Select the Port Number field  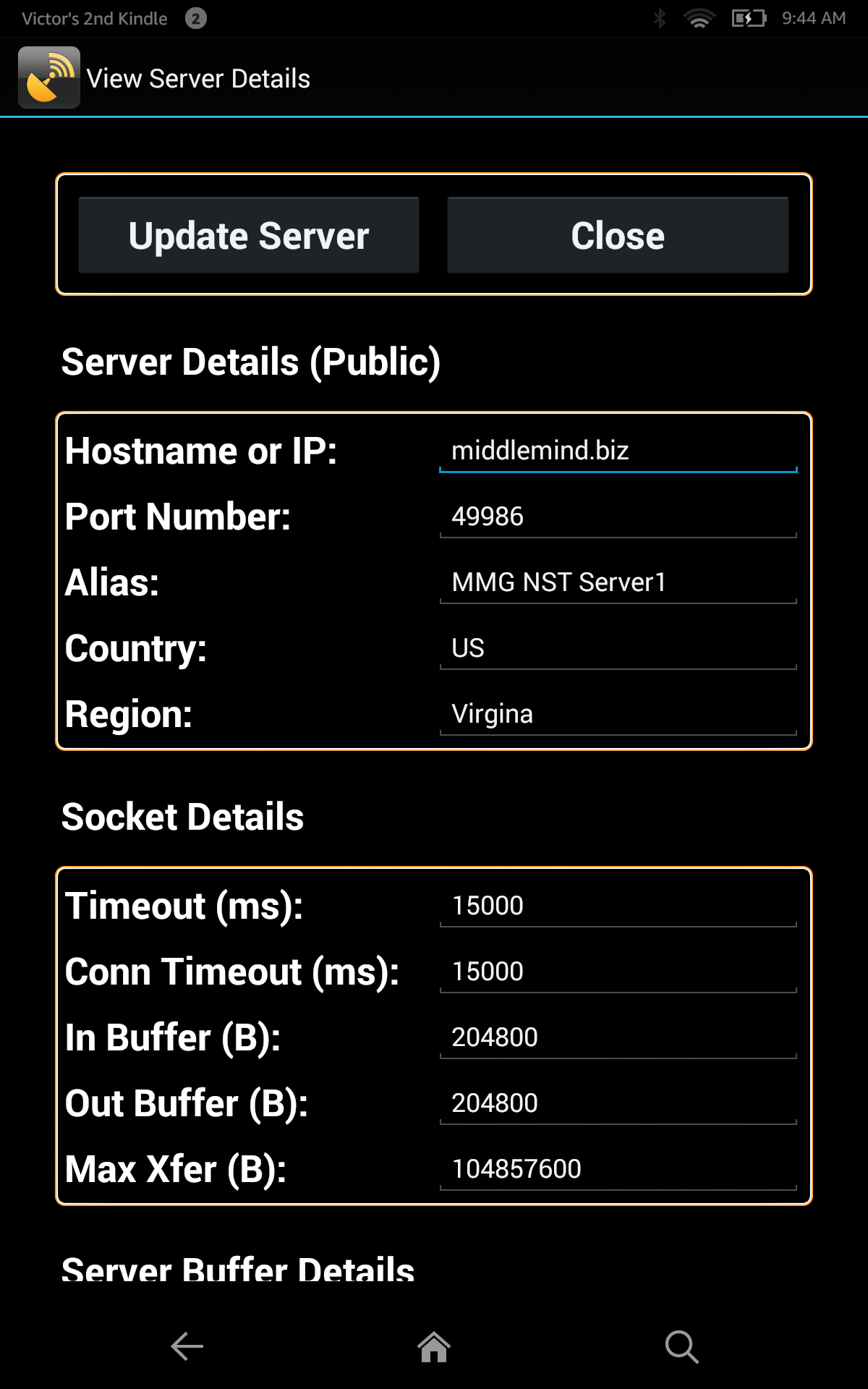[618, 517]
